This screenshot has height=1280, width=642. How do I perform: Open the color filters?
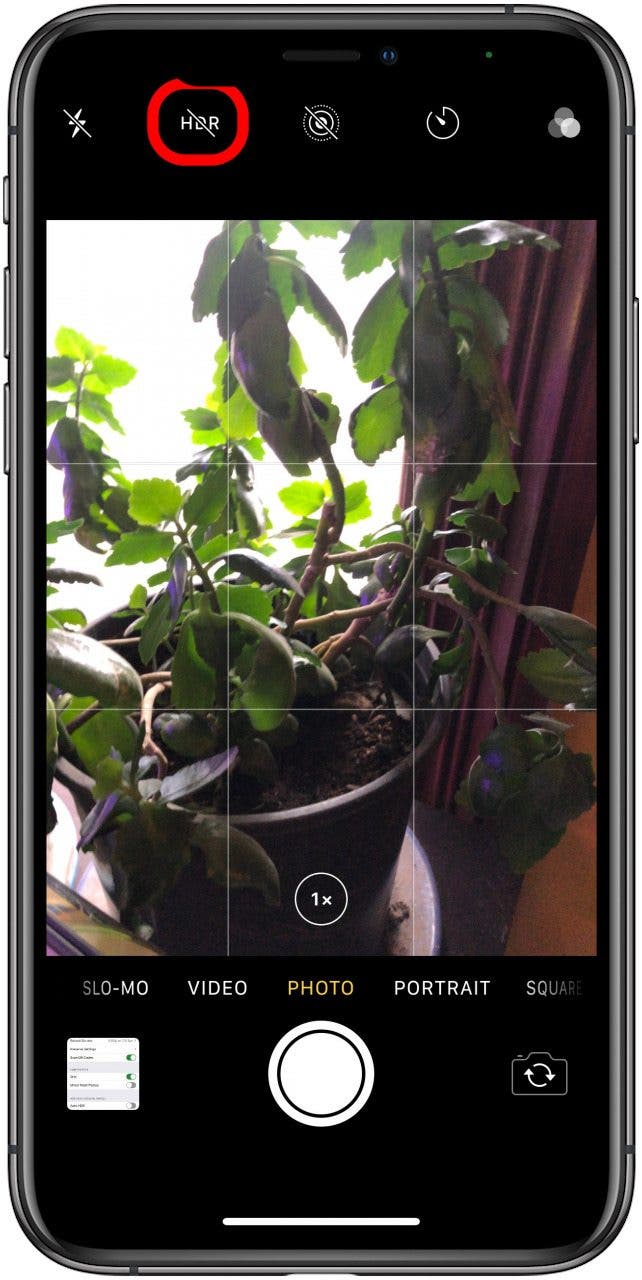click(x=564, y=125)
